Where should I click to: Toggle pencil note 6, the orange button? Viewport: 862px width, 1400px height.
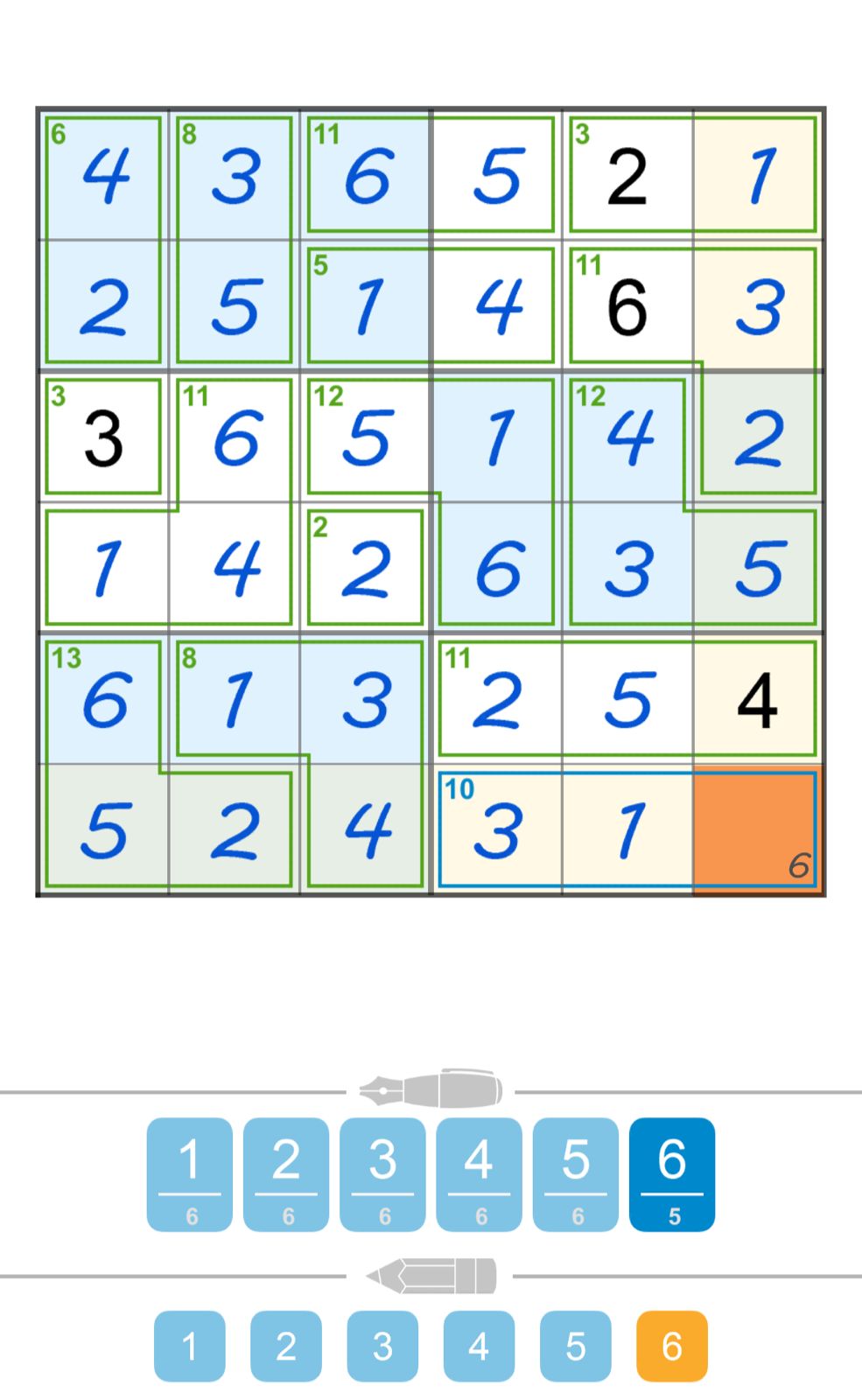point(671,1346)
